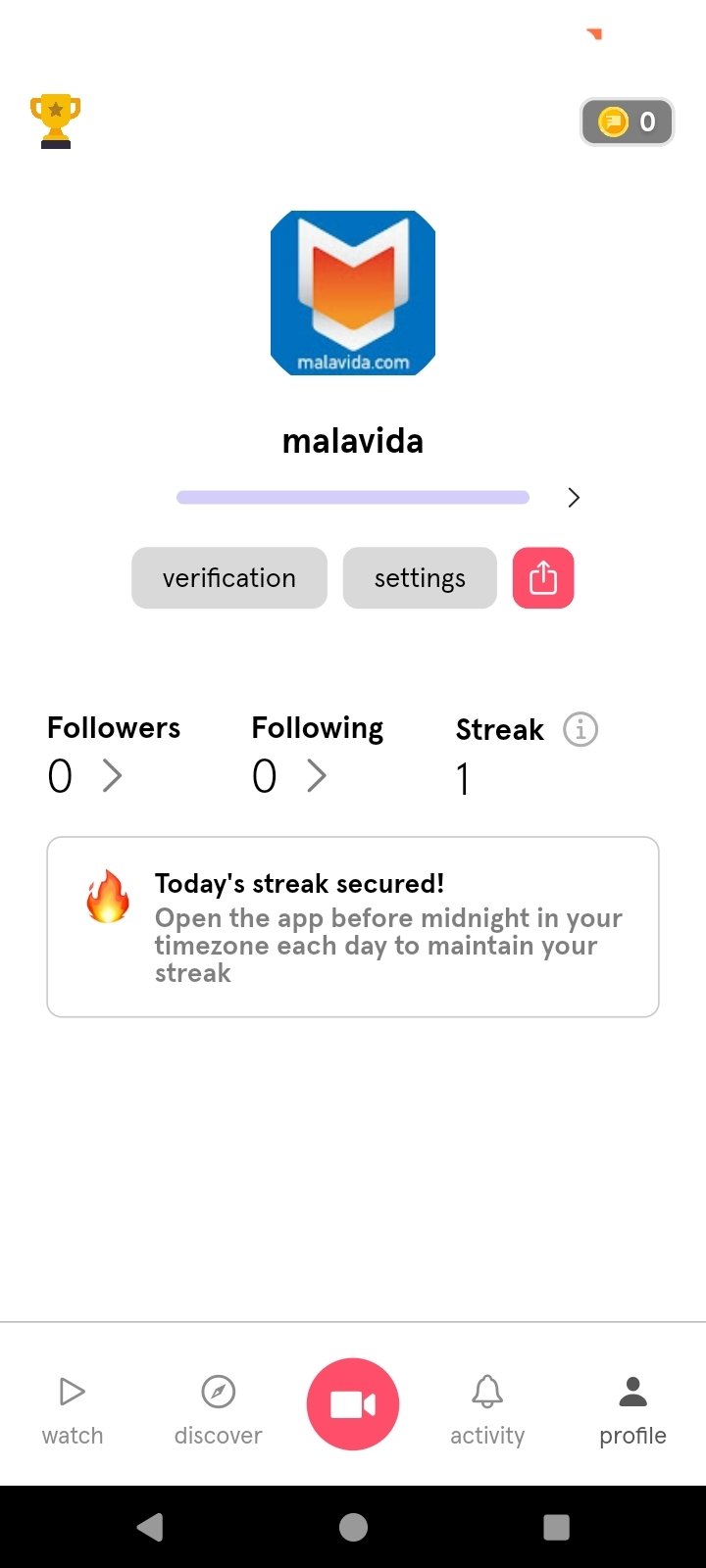Open the trophy leaderboard icon
This screenshot has height=1568, width=706.
point(55,122)
